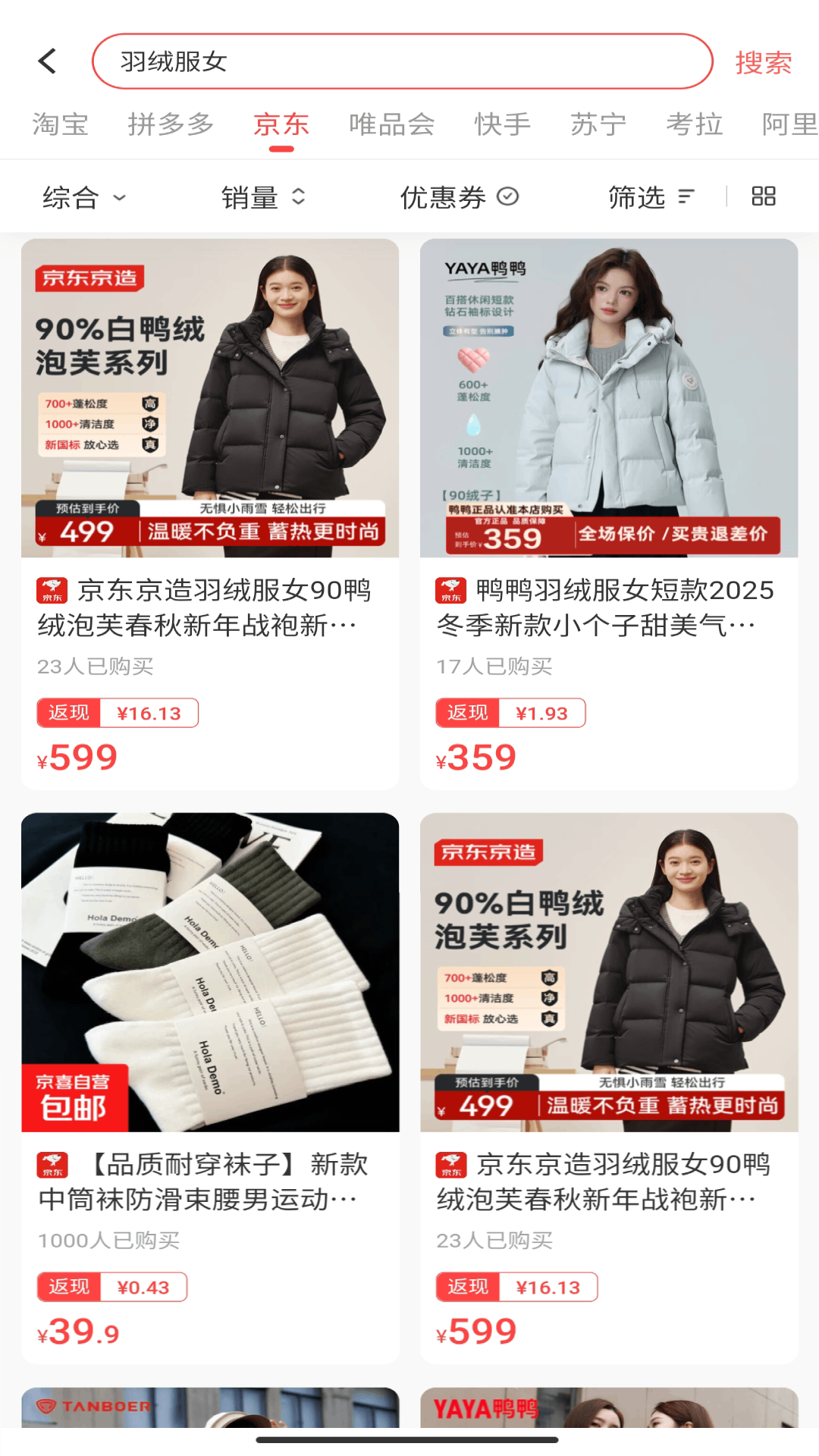Tap the JD logo on the first product title

tap(52, 590)
